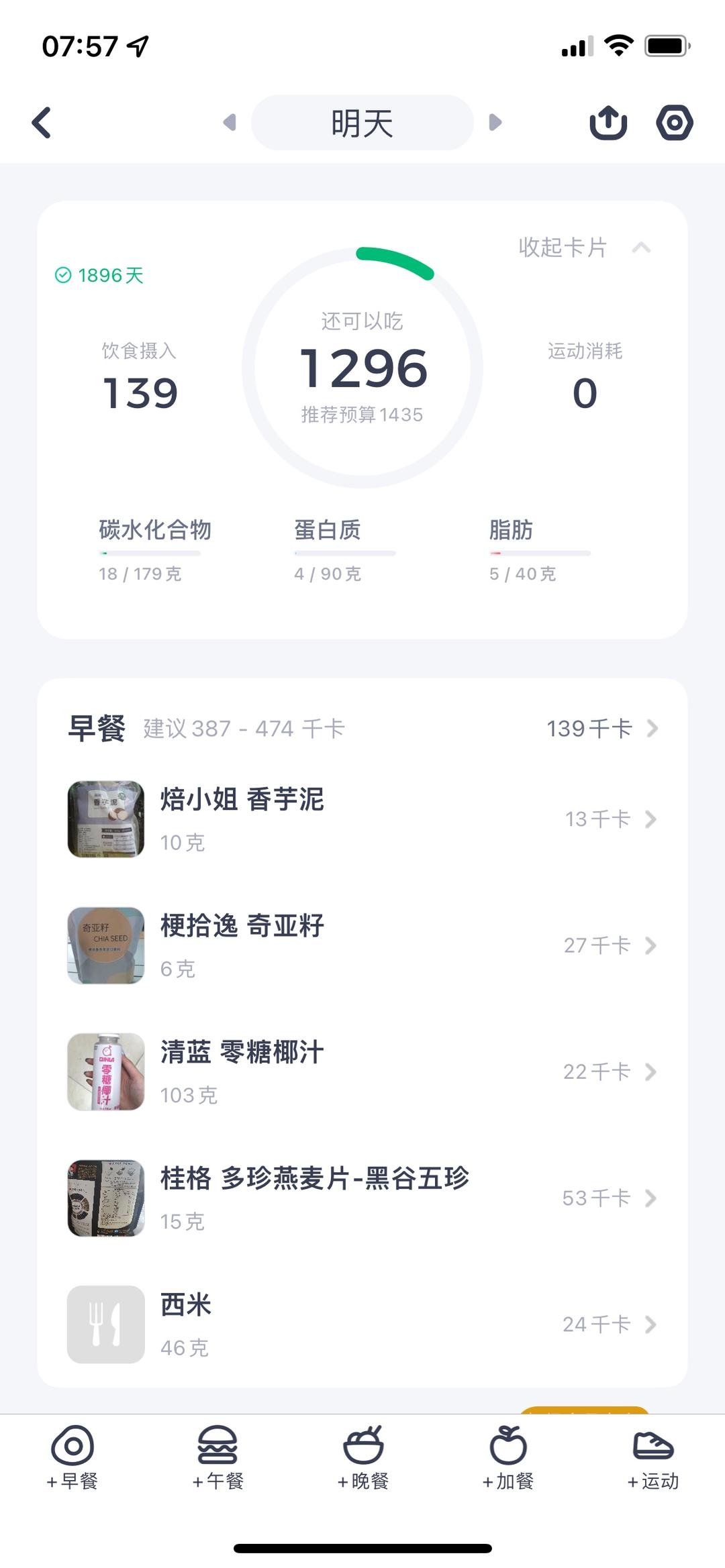Open the 西米 food entry
725x1568 pixels.
pyautogui.click(x=362, y=1324)
